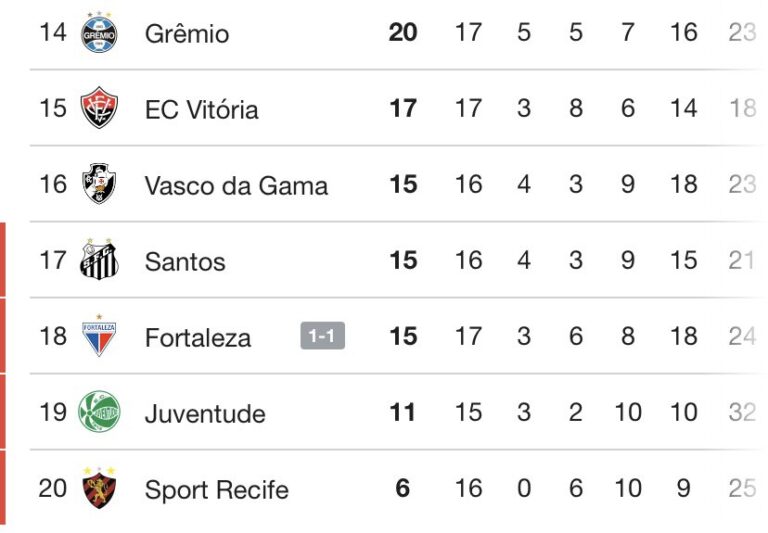Select the Sport Recife row
Screen dimensions: 768x533
216,489
